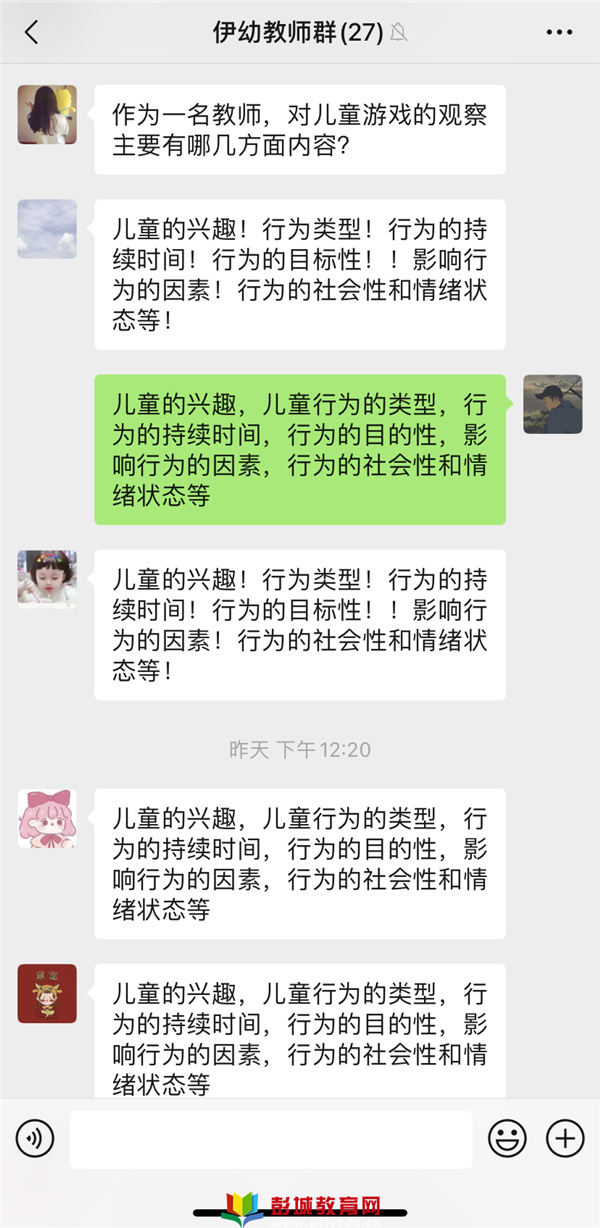Image resolution: width=600 pixels, height=1228 pixels.
Task: Go back from the 伊幼教师群 chat
Action: 31,32
